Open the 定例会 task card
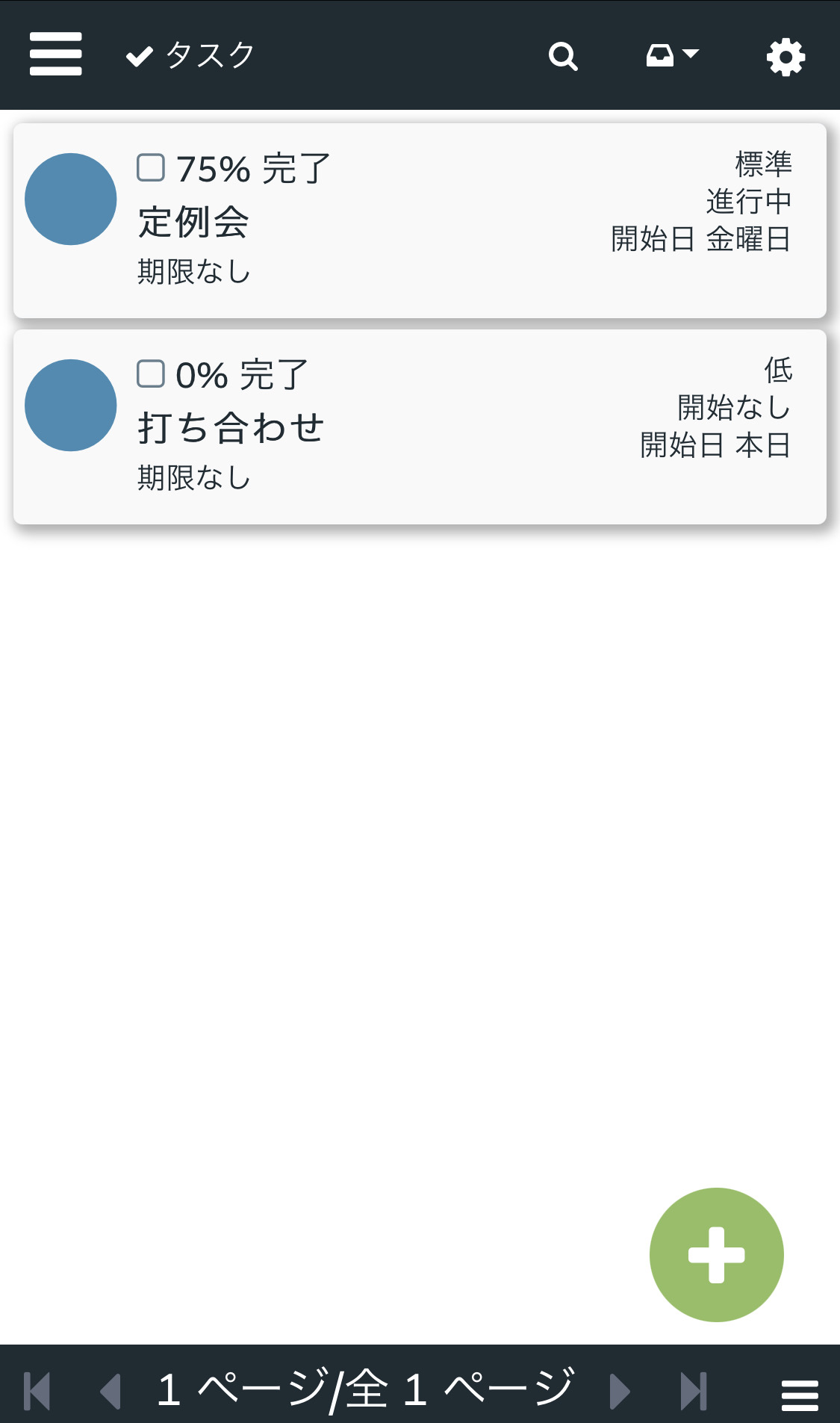The height and width of the screenshot is (1423, 840). 418,222
